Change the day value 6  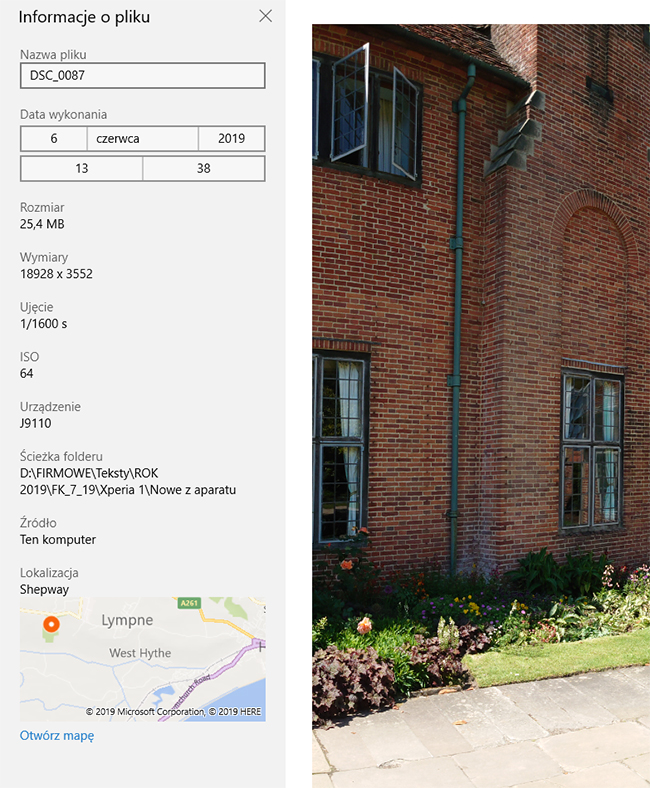point(54,138)
